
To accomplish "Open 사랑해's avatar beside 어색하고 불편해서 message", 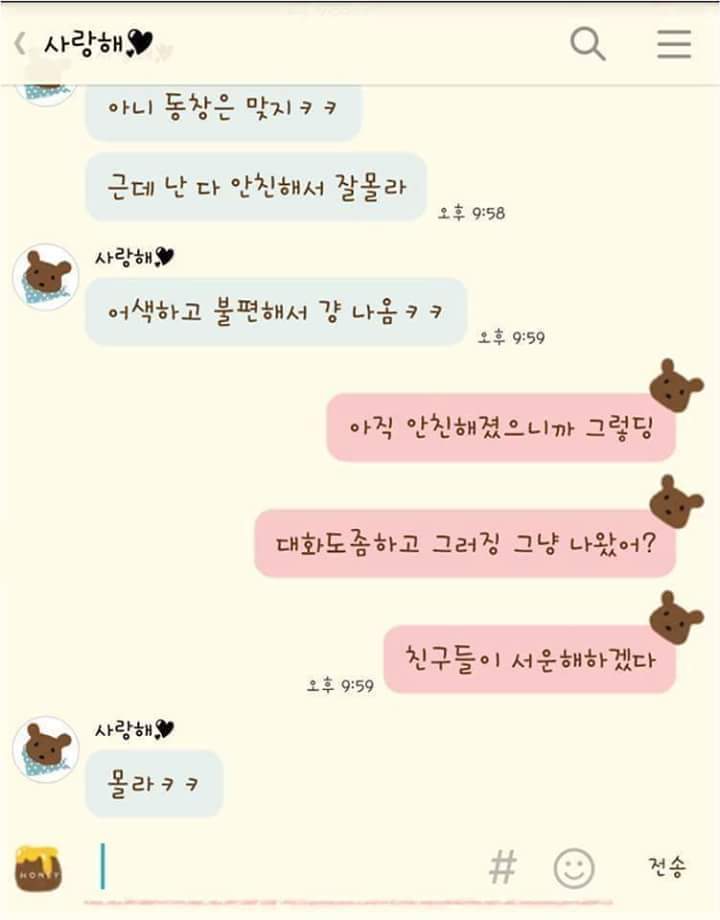I will [x=45, y=277].
